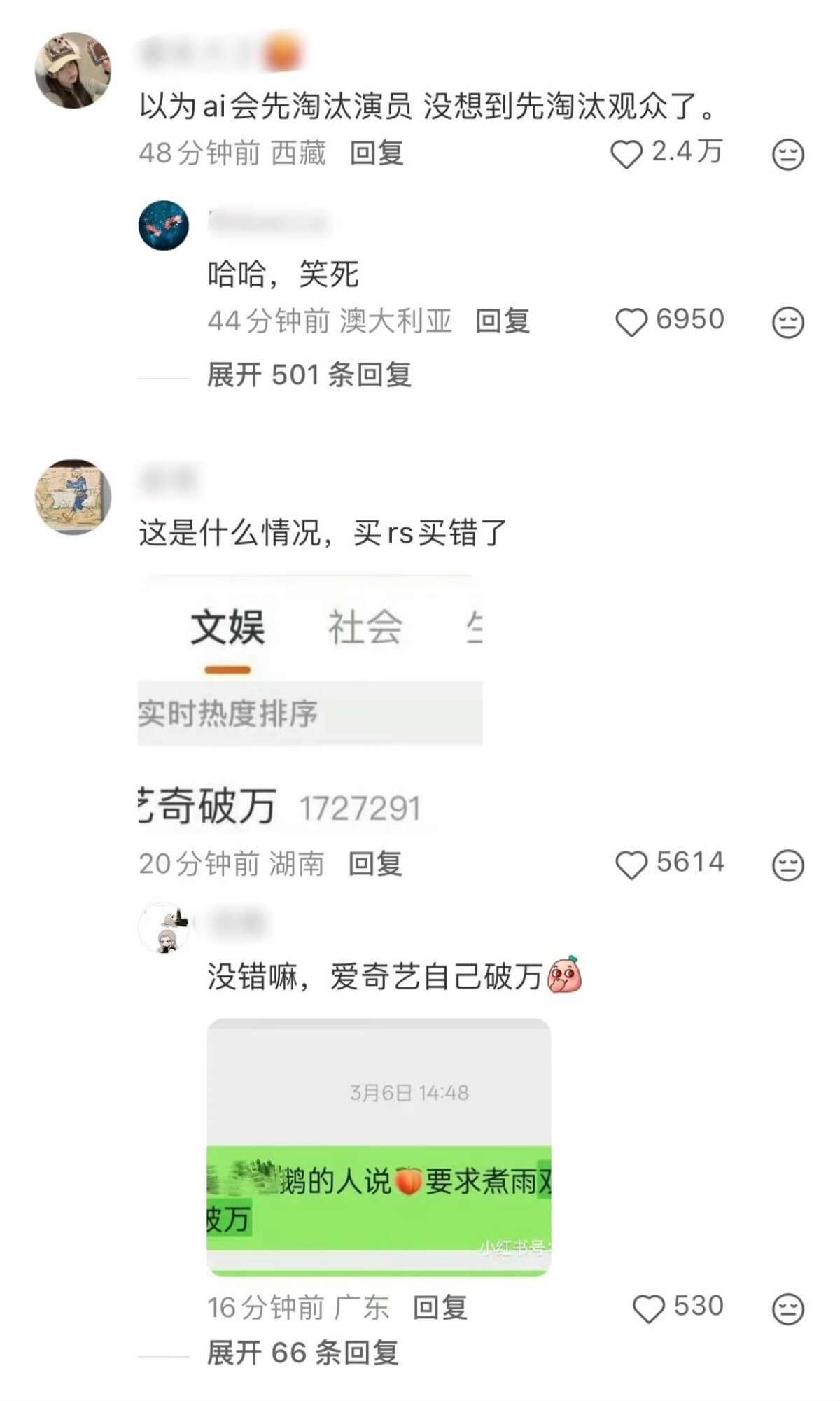Reply to the comment from 湖南 20分钟前
Image resolution: width=840 pixels, height=1401 pixels.
375,864
